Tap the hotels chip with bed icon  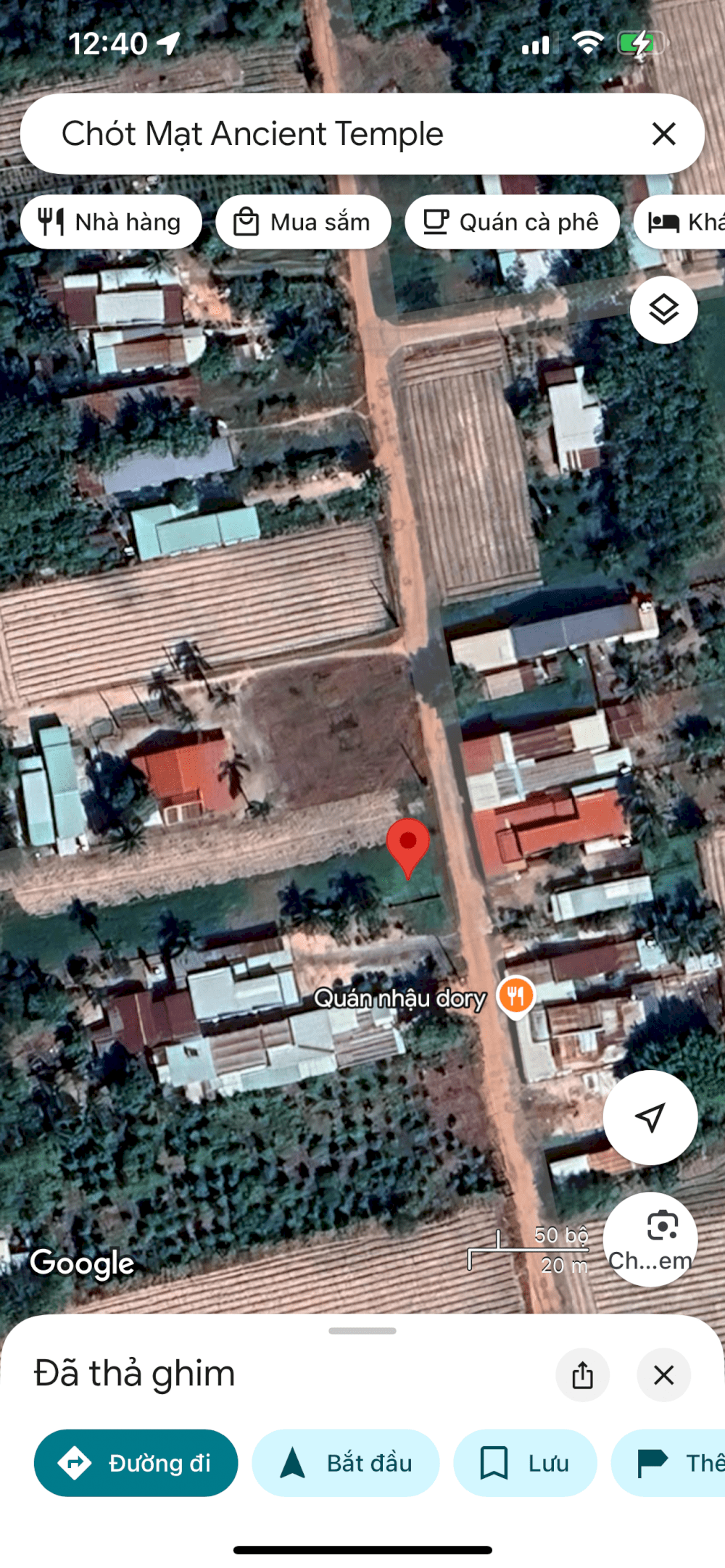tap(679, 222)
